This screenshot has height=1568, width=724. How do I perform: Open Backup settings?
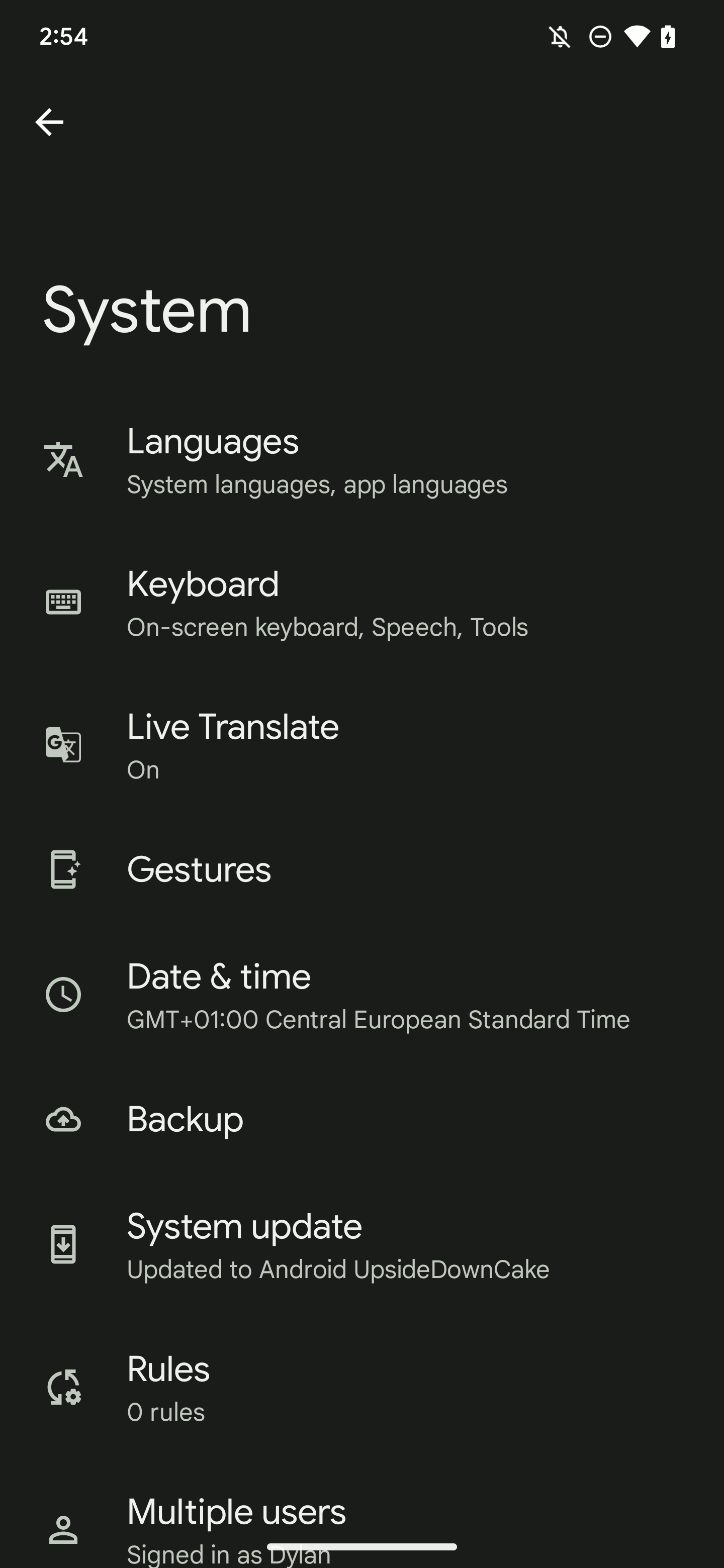pyautogui.click(x=361, y=1119)
